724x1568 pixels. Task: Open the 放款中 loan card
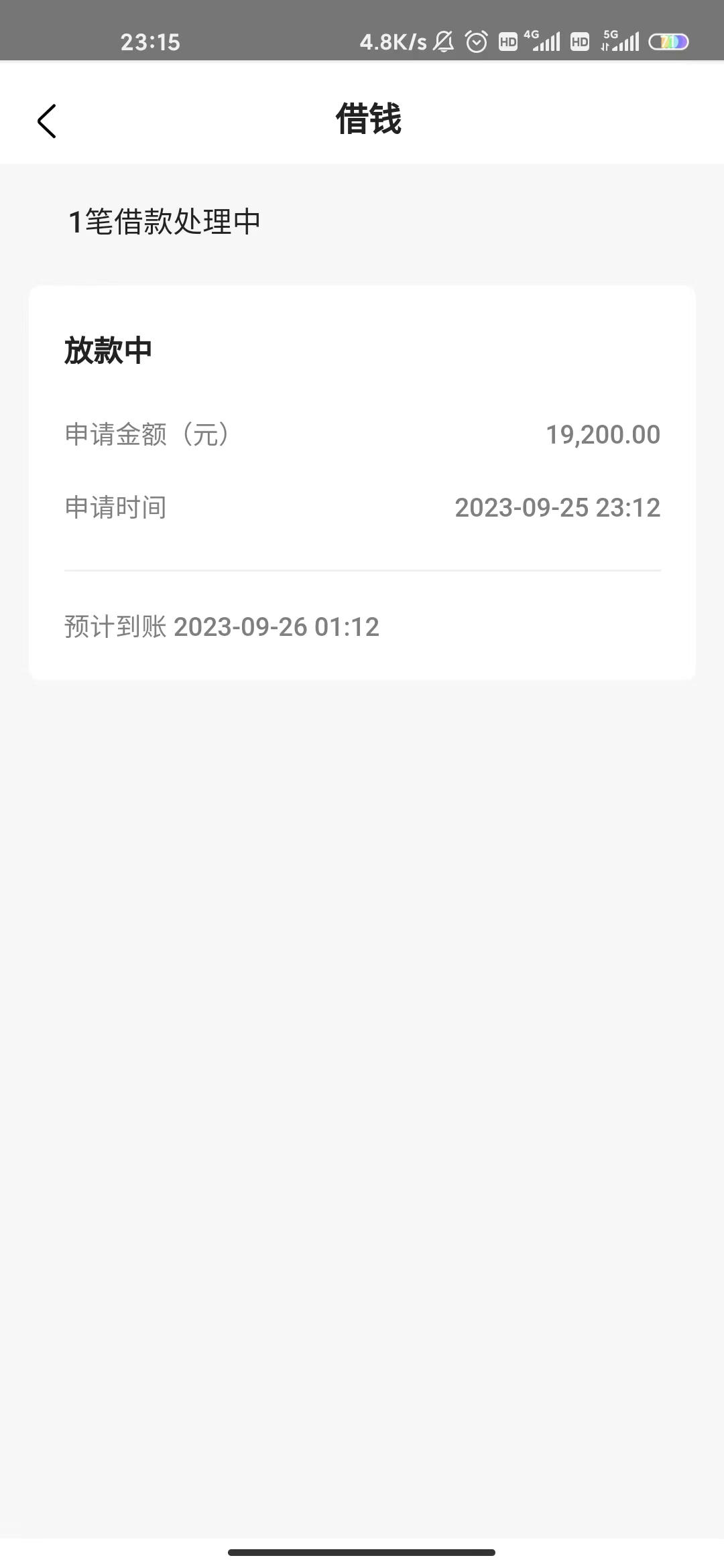(362, 482)
